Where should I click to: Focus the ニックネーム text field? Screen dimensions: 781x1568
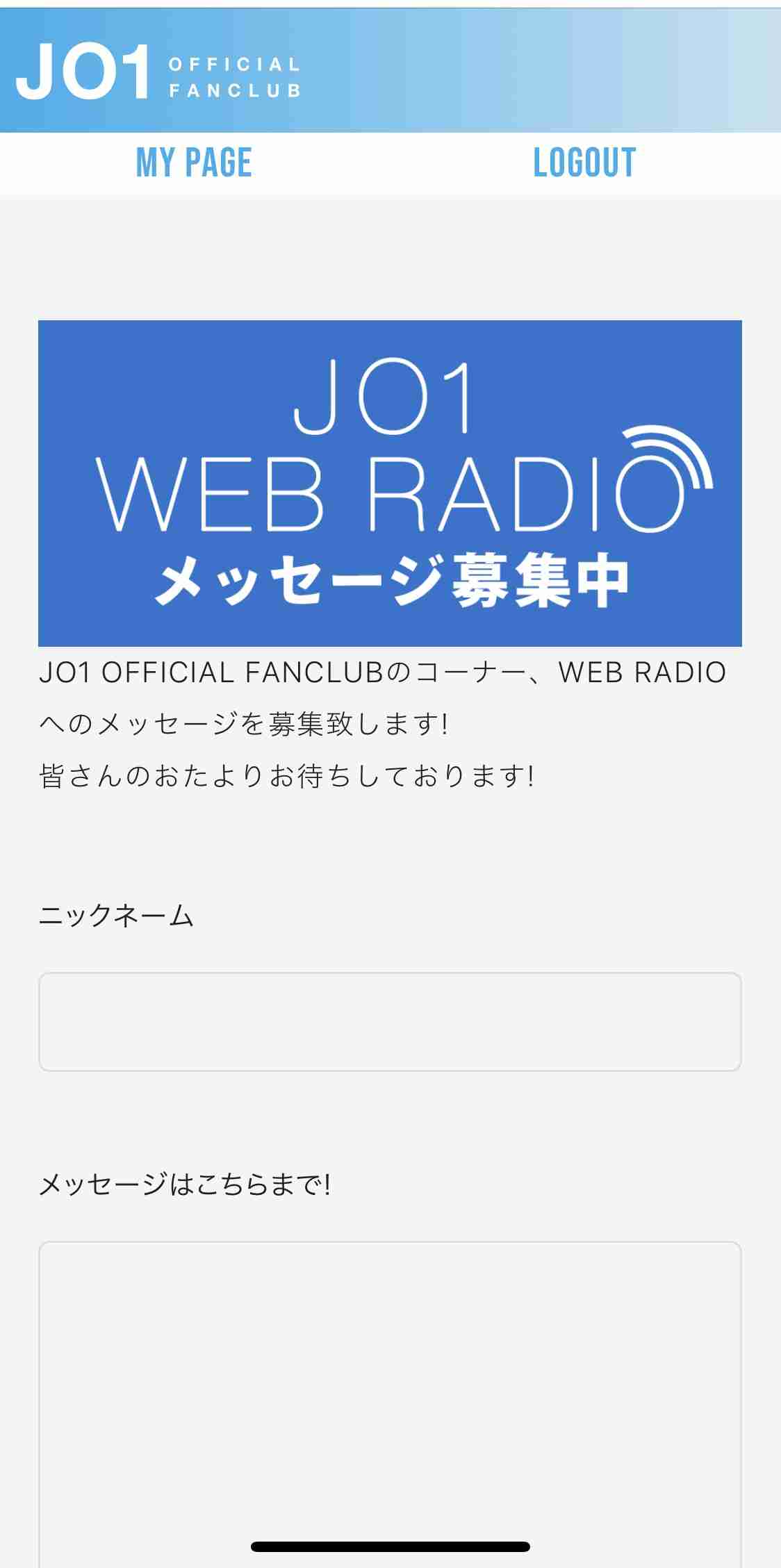[390, 1021]
